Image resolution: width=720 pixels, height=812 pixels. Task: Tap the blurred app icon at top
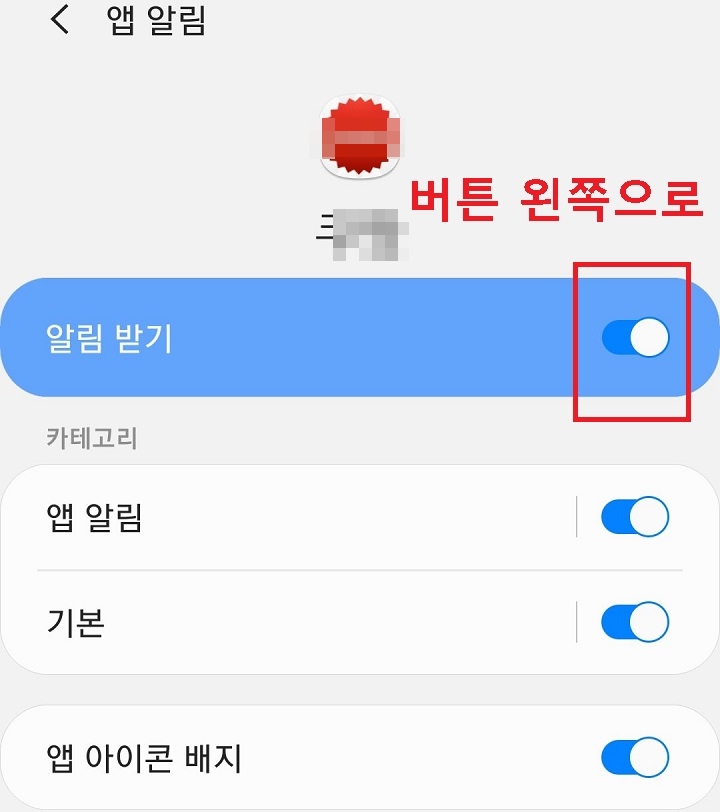point(358,135)
